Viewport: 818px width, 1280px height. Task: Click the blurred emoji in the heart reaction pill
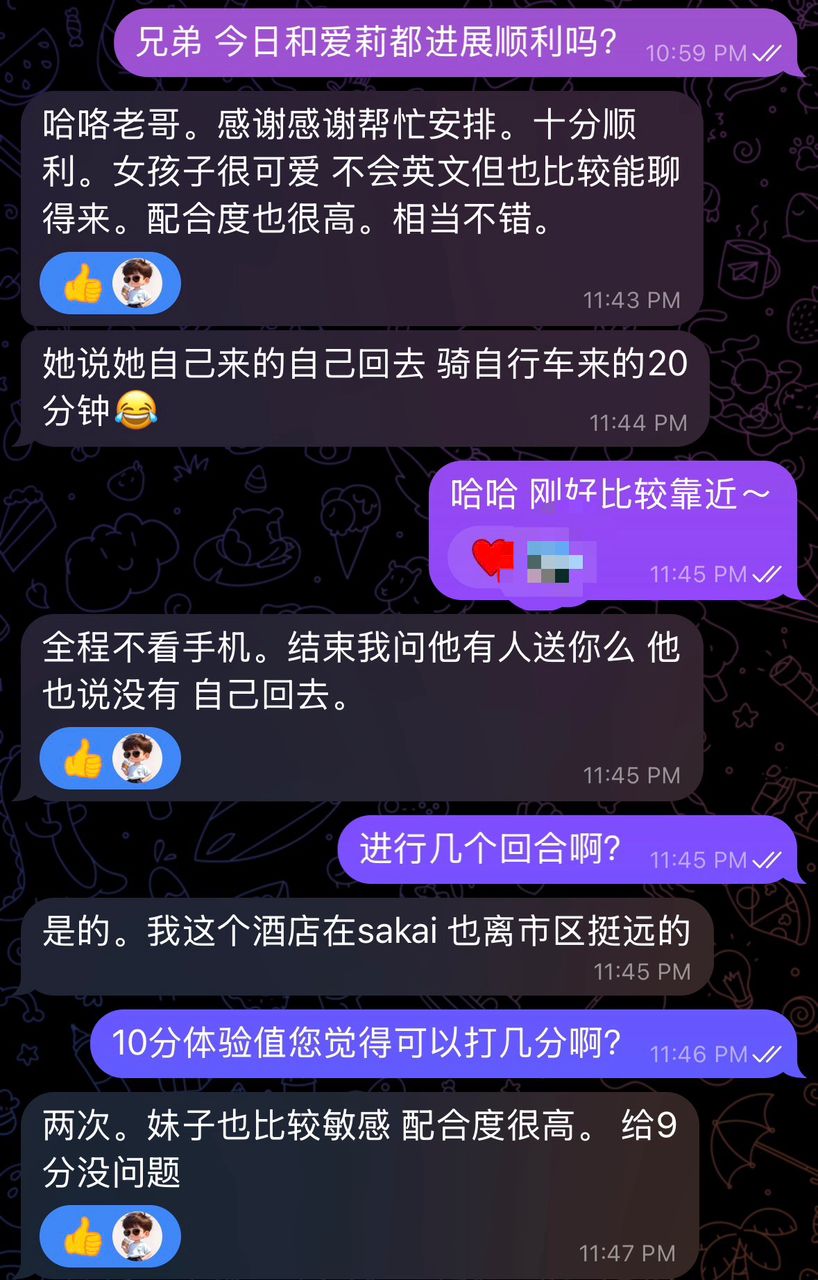tap(553, 561)
